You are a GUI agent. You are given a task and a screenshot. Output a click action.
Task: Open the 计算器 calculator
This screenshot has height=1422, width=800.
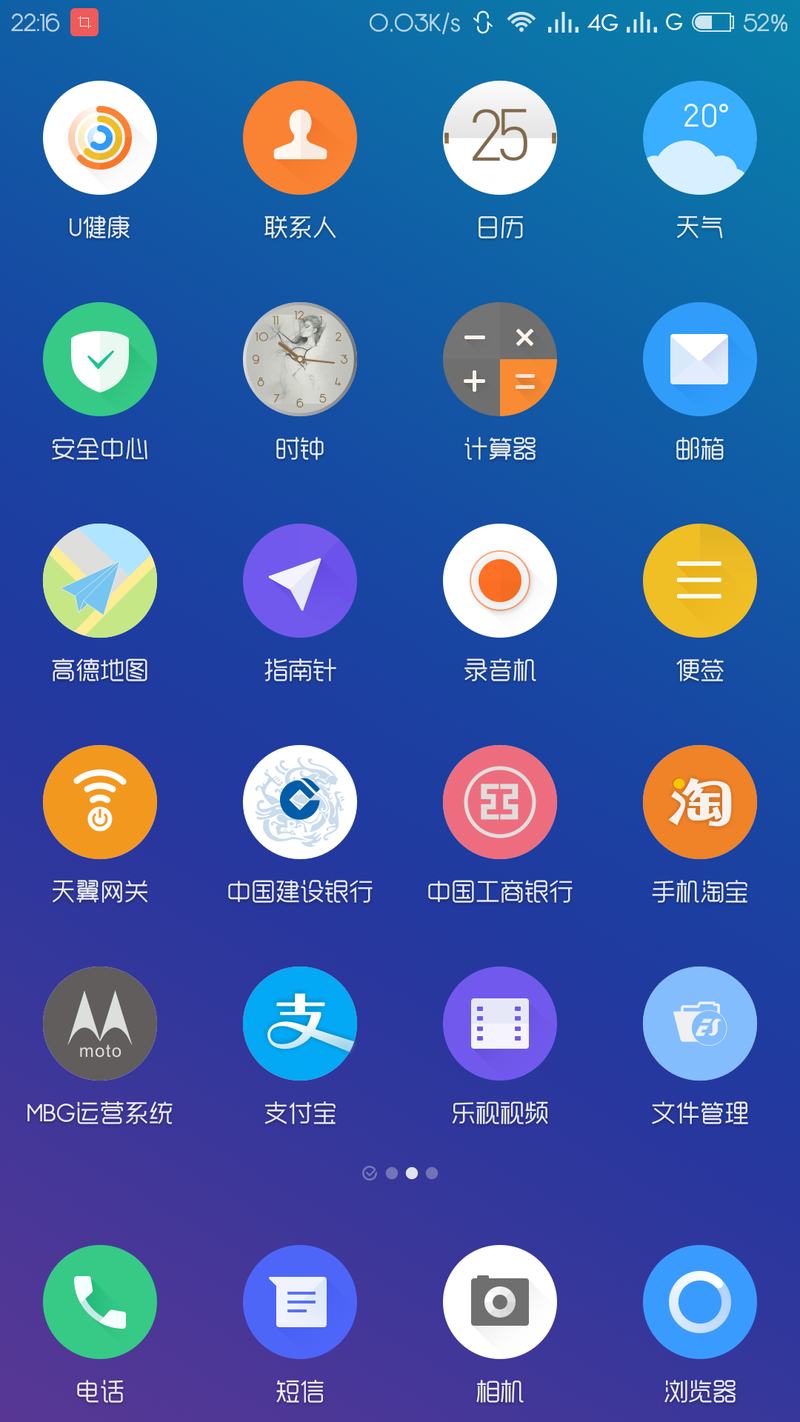tap(500, 359)
